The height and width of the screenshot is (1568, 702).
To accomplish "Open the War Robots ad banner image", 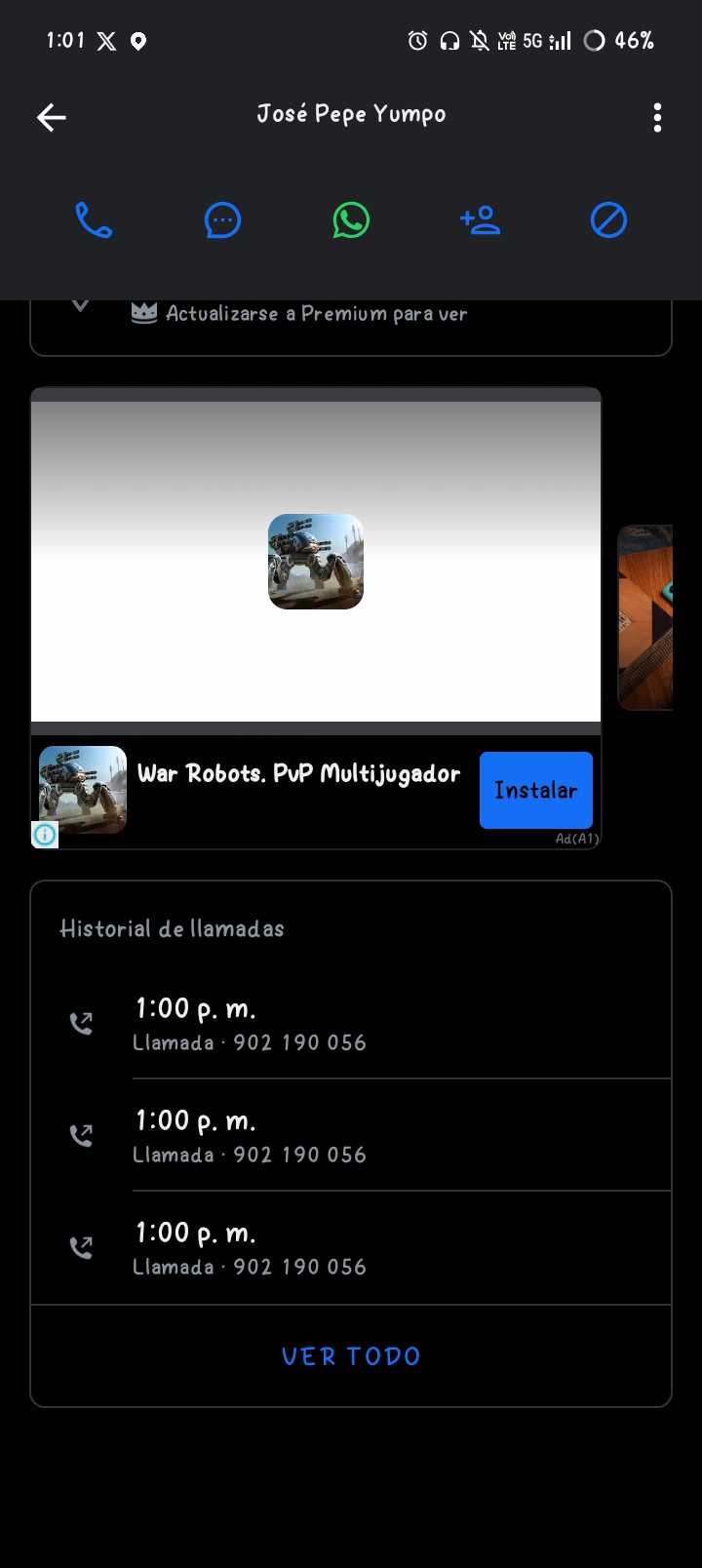I will [x=316, y=562].
